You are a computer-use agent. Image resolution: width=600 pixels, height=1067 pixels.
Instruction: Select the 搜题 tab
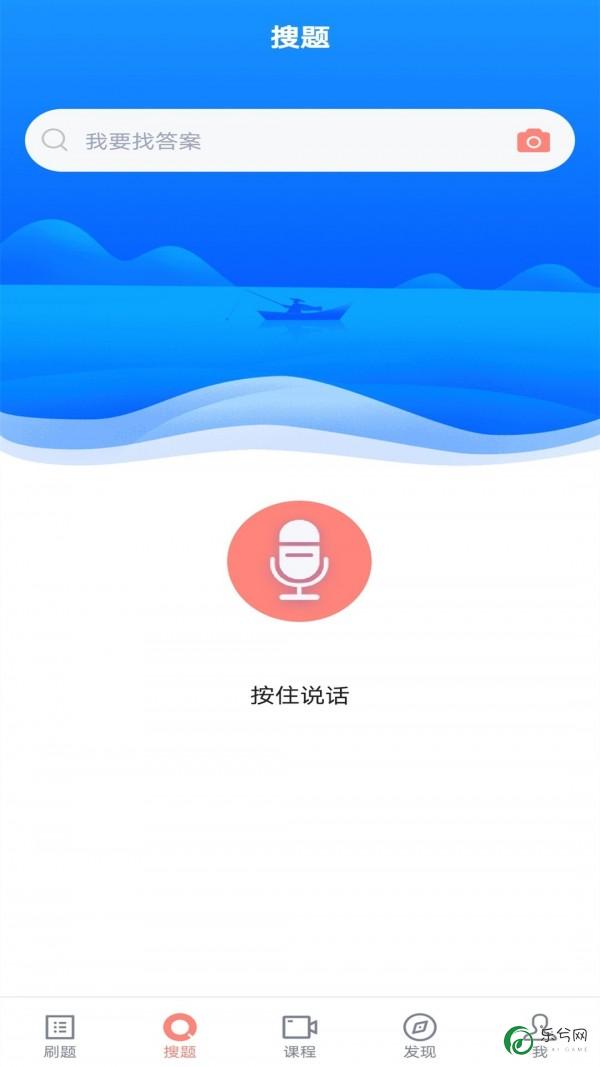(x=180, y=1036)
